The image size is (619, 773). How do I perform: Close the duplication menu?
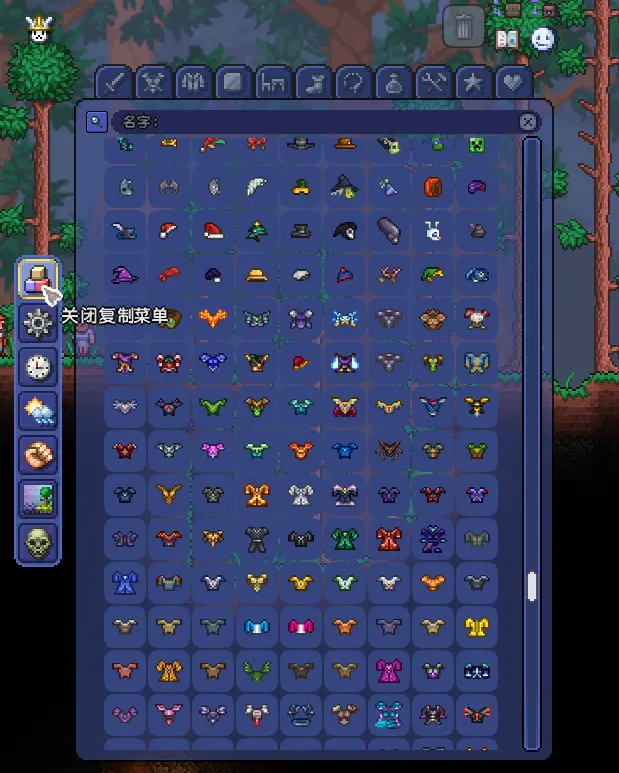pos(38,278)
